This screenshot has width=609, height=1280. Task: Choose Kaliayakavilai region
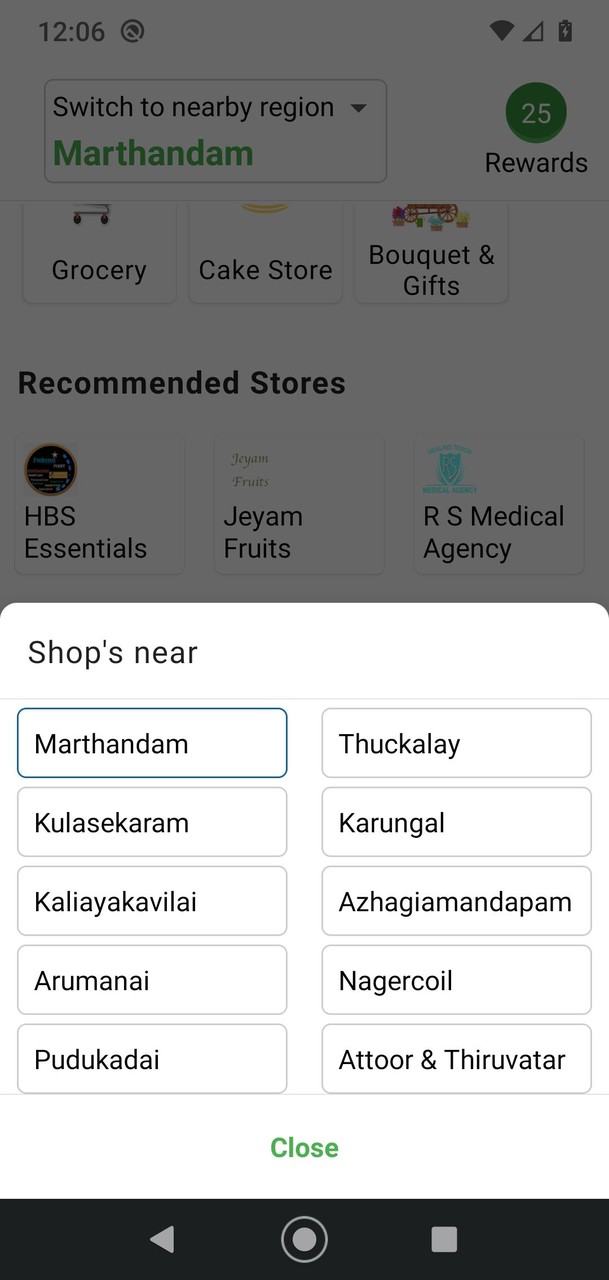[152, 901]
